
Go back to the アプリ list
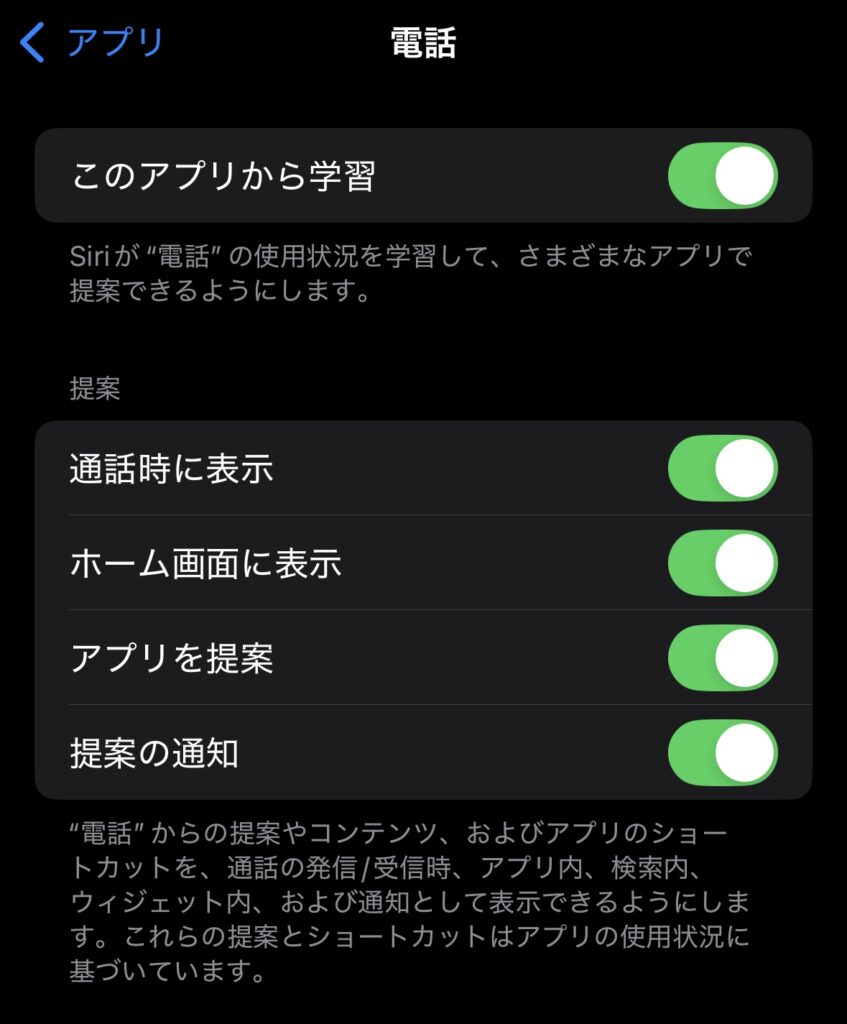click(92, 43)
